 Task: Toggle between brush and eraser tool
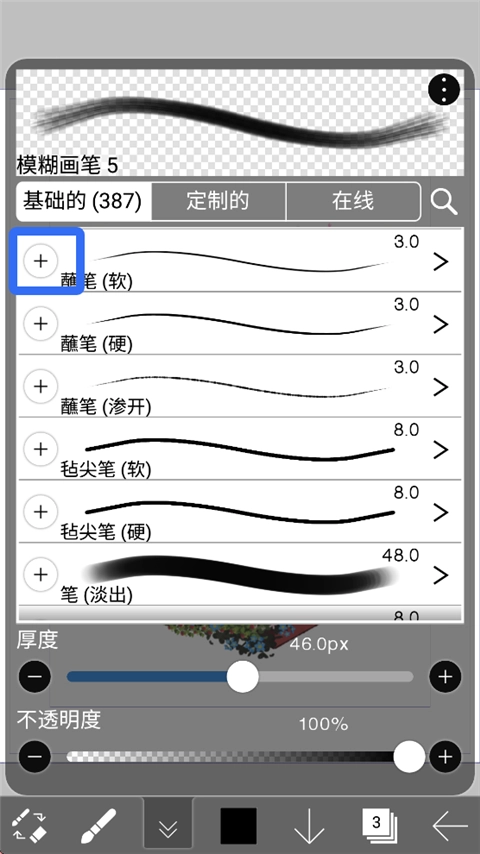28,826
